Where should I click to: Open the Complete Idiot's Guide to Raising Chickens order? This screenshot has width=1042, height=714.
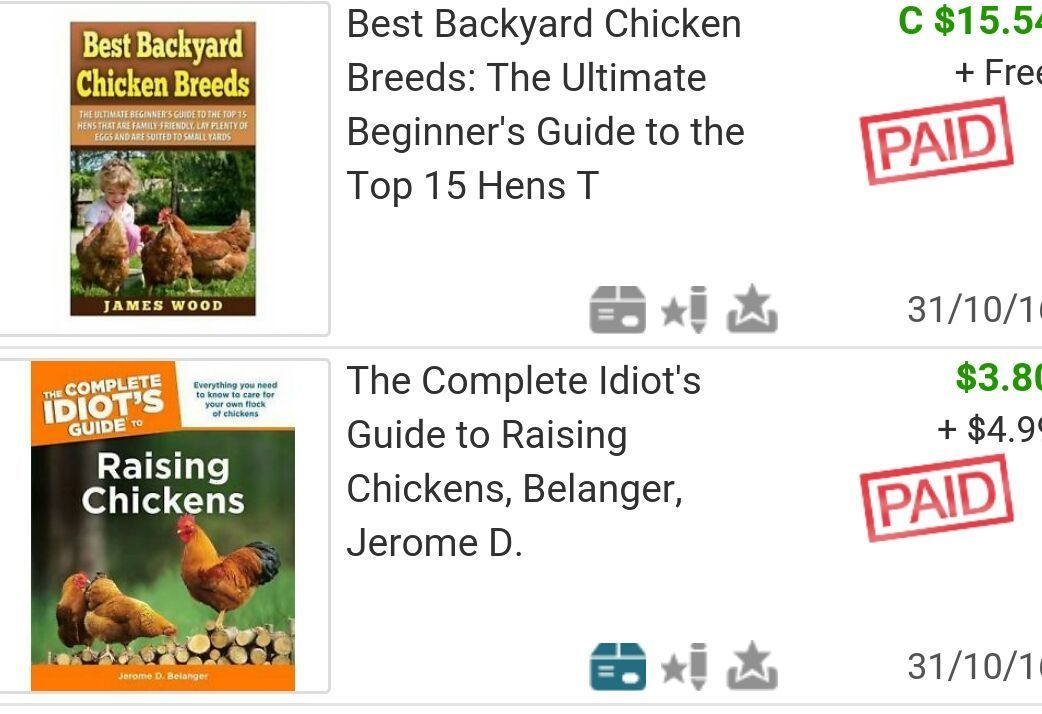(x=524, y=461)
